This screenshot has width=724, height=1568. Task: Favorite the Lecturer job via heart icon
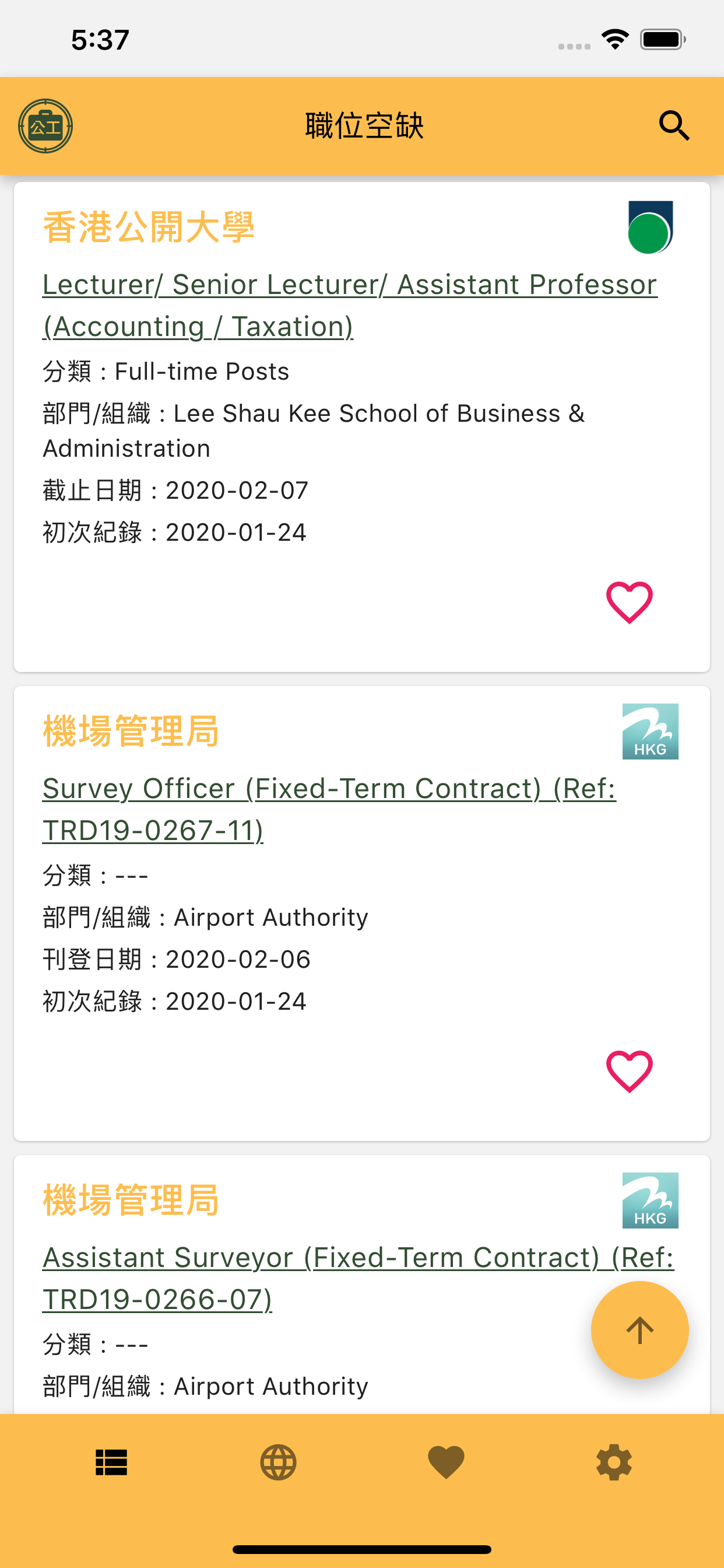tap(630, 604)
